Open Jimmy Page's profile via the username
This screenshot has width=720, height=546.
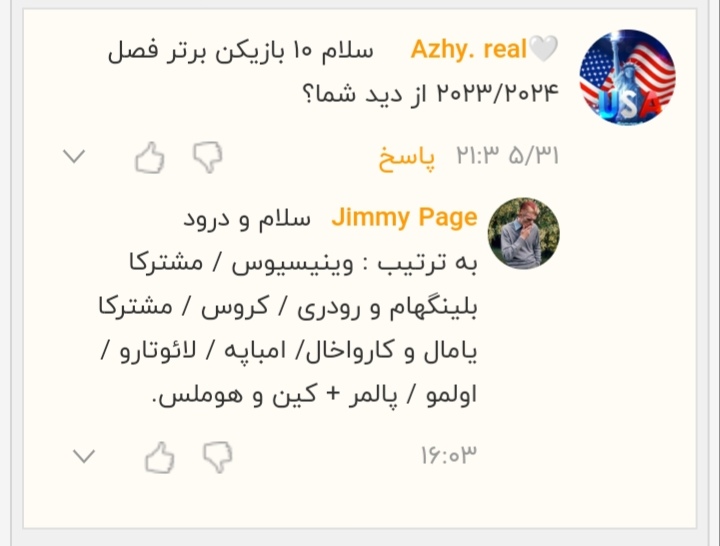tap(403, 217)
